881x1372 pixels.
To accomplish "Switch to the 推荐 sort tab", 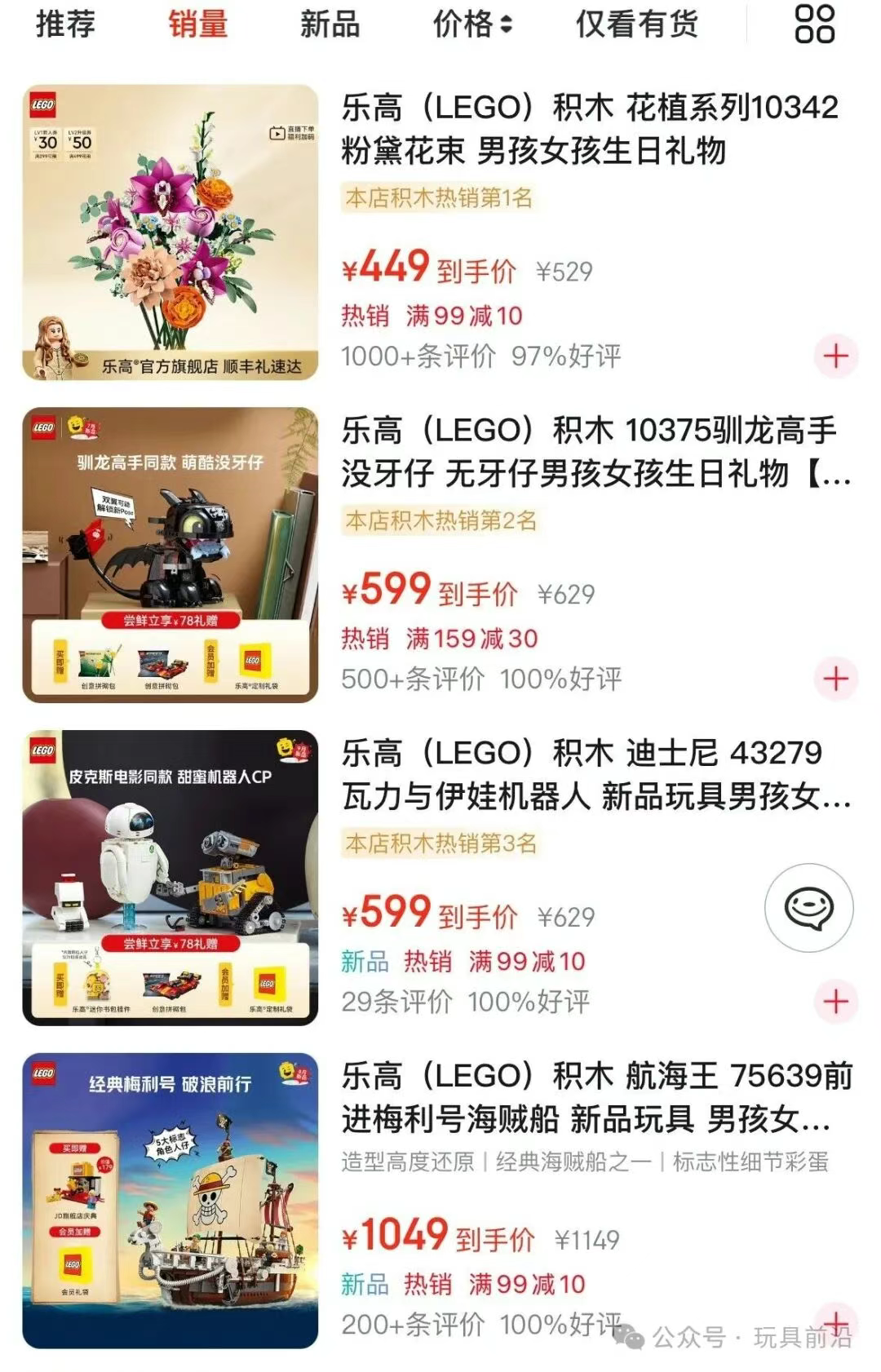I will click(65, 24).
